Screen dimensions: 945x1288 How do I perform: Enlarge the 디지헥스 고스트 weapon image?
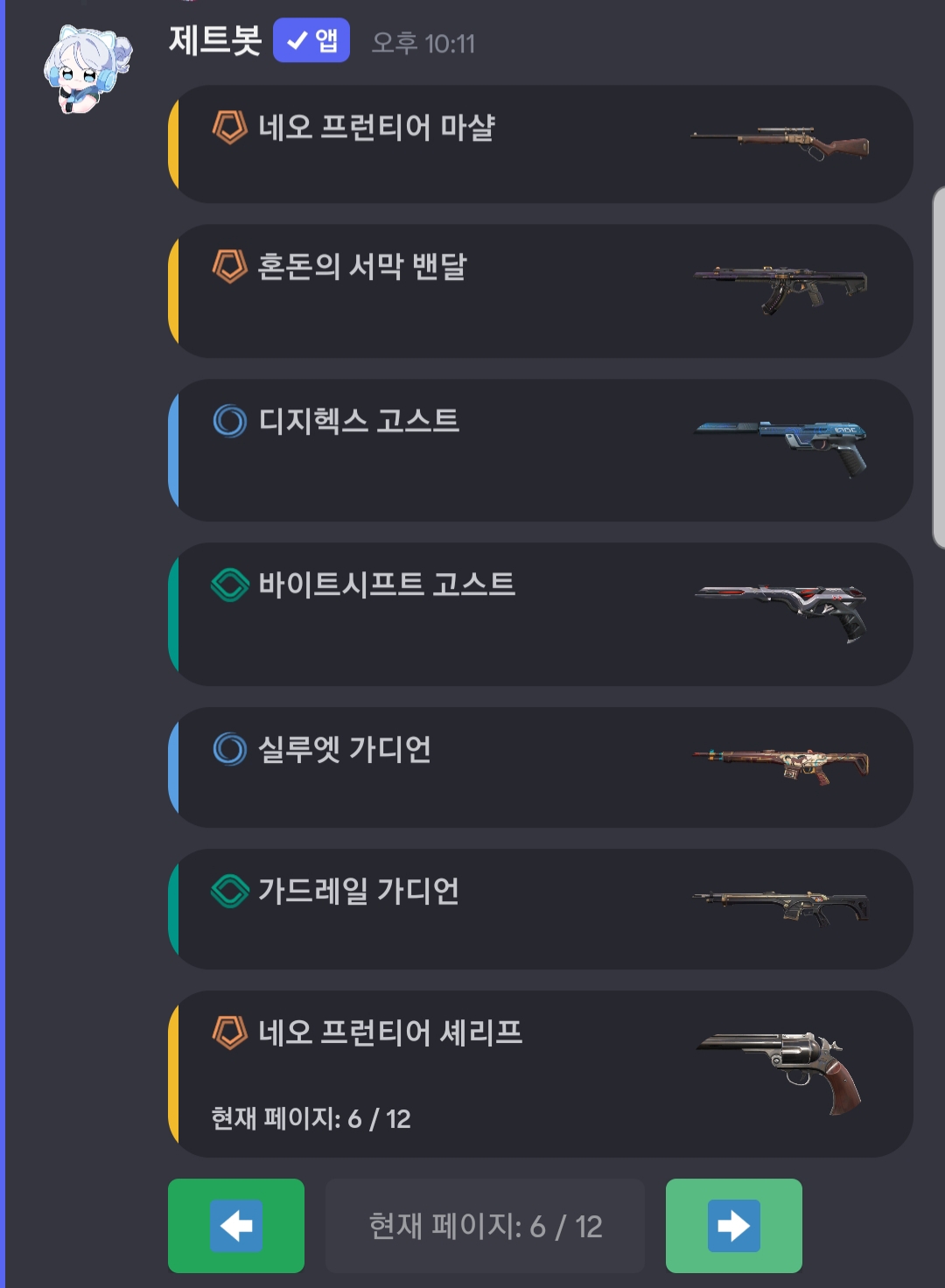pyautogui.click(x=780, y=446)
